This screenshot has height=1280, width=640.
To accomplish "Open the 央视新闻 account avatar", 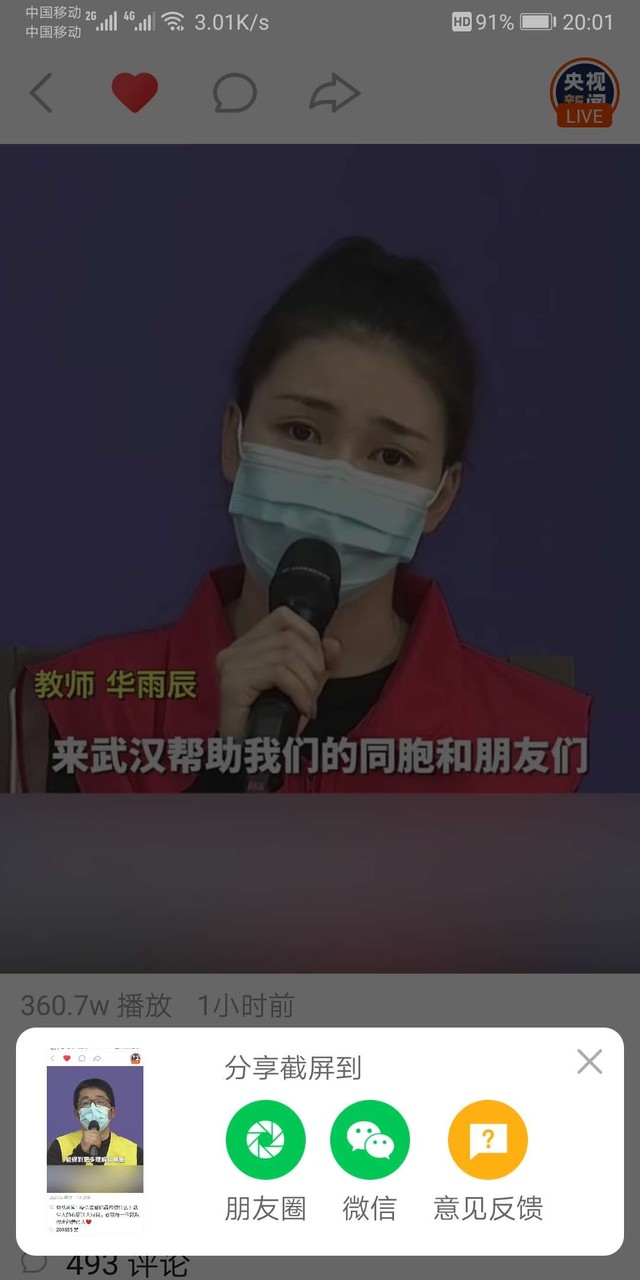I will 585,93.
